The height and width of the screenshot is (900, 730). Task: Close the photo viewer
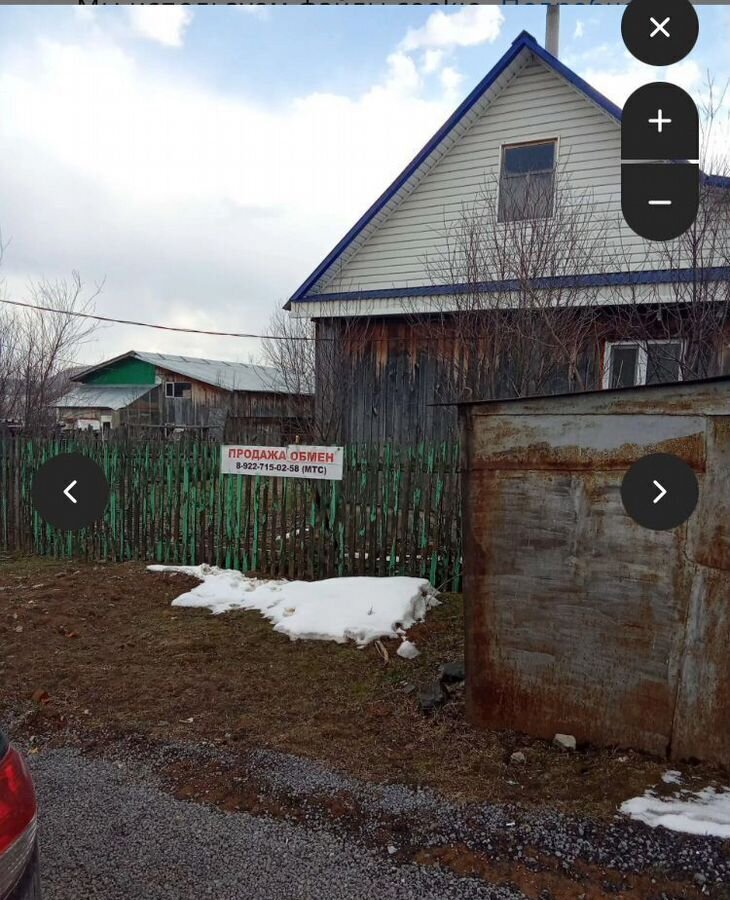tap(659, 28)
